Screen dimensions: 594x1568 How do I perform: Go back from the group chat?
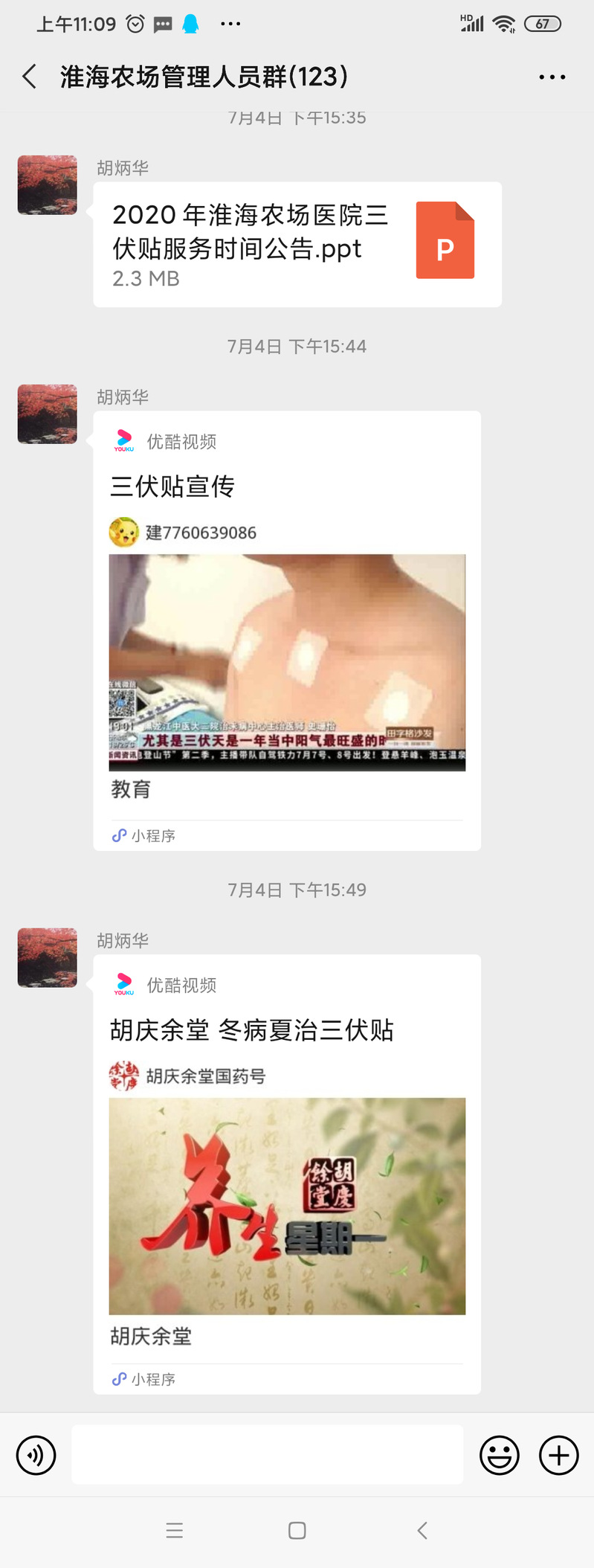pyautogui.click(x=30, y=77)
